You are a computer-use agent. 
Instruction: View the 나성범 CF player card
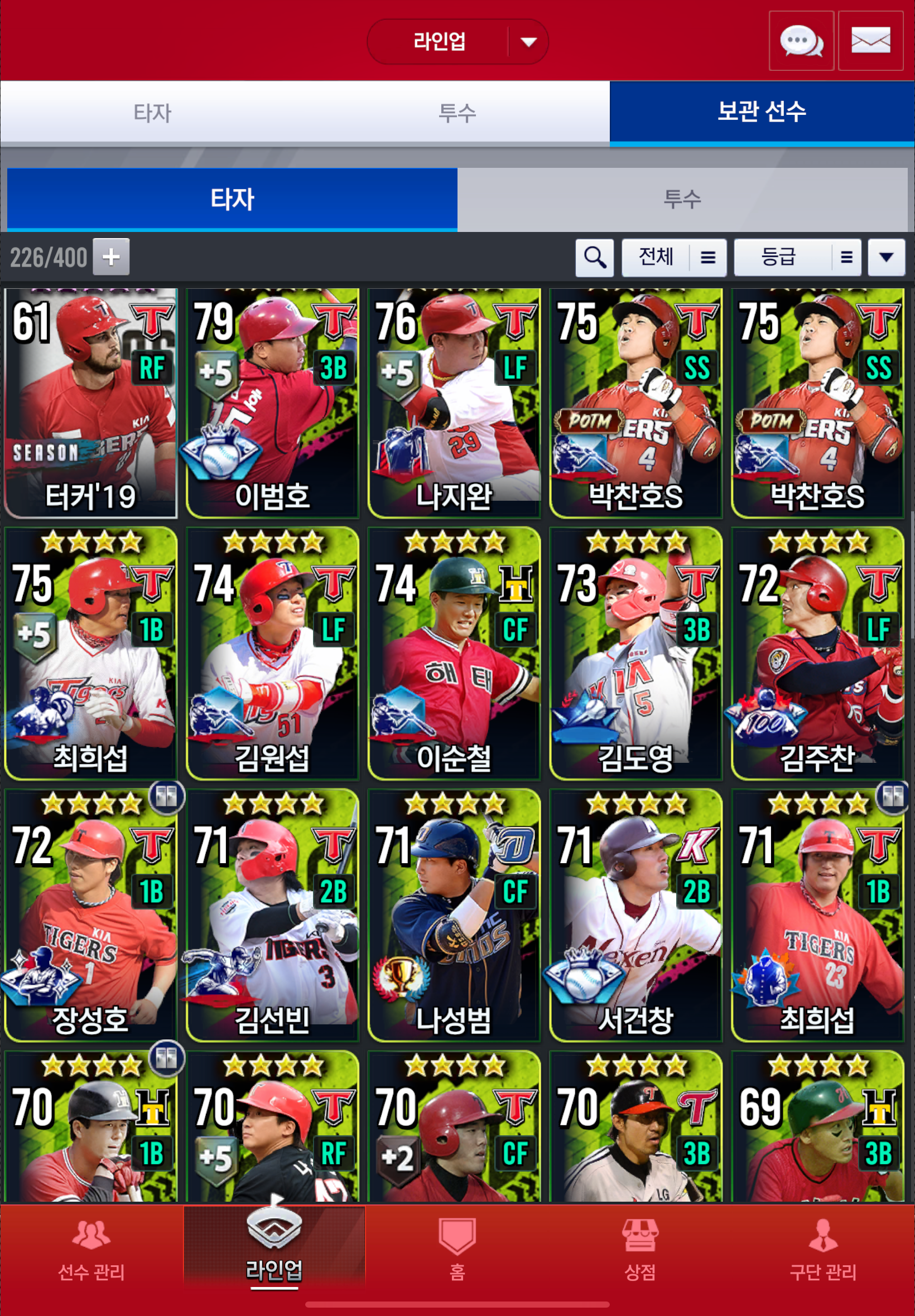pyautogui.click(x=454, y=915)
